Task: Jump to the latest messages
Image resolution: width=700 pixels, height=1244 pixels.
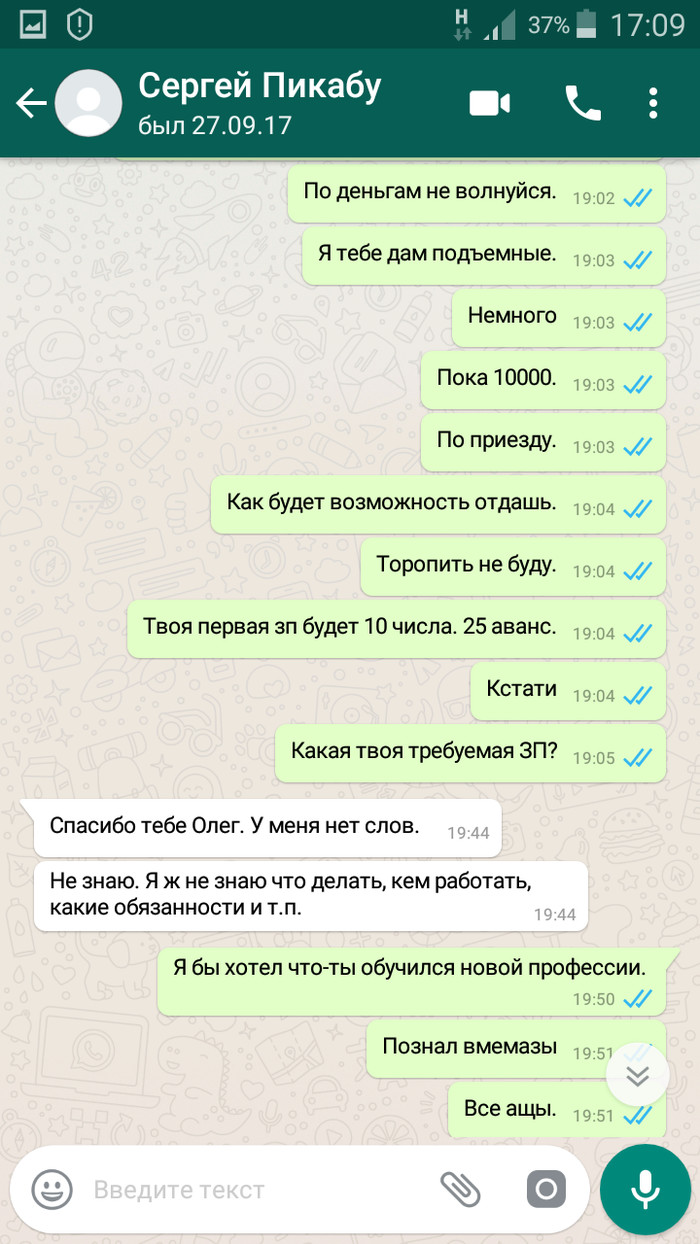Action: click(x=638, y=1075)
